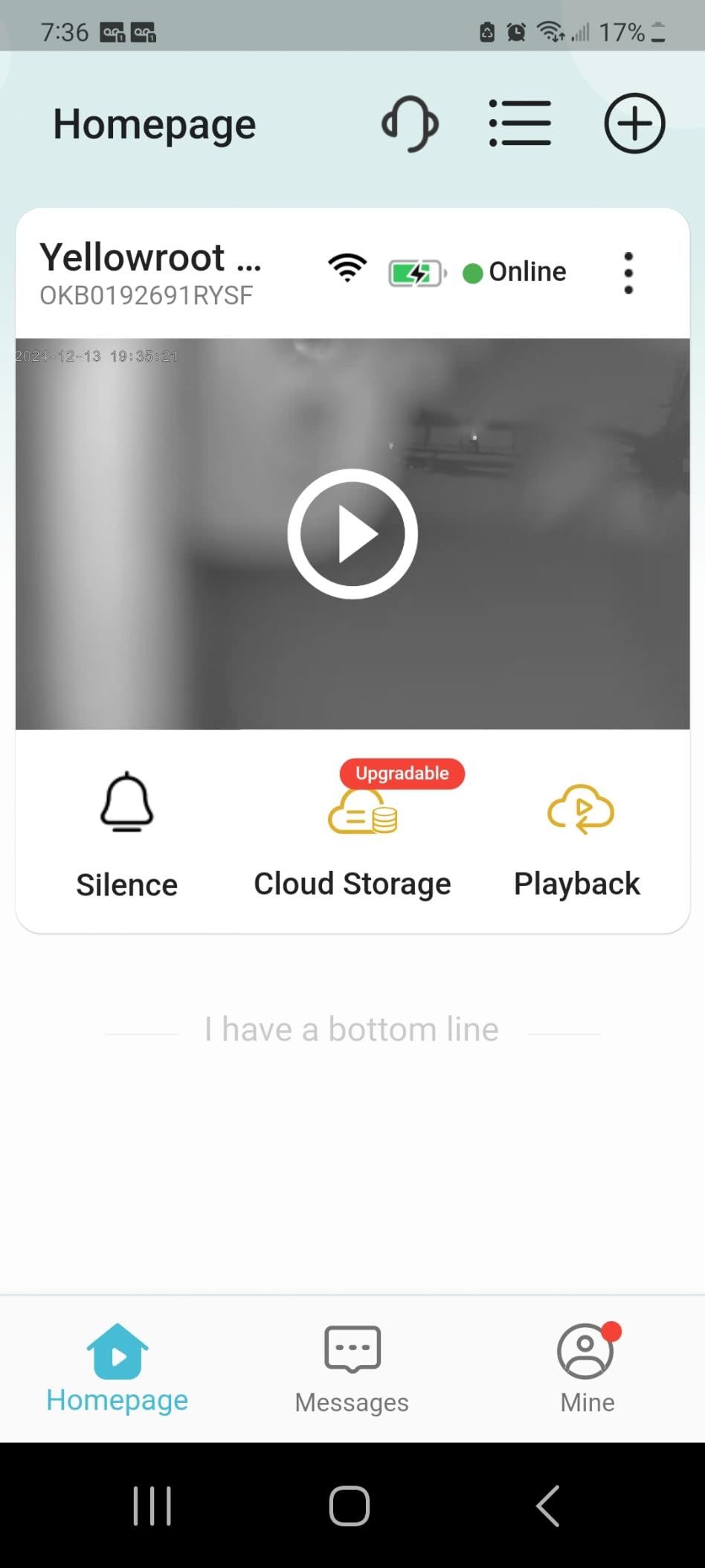The width and height of the screenshot is (705, 1568).
Task: Open customer support headset icon
Action: coord(410,123)
